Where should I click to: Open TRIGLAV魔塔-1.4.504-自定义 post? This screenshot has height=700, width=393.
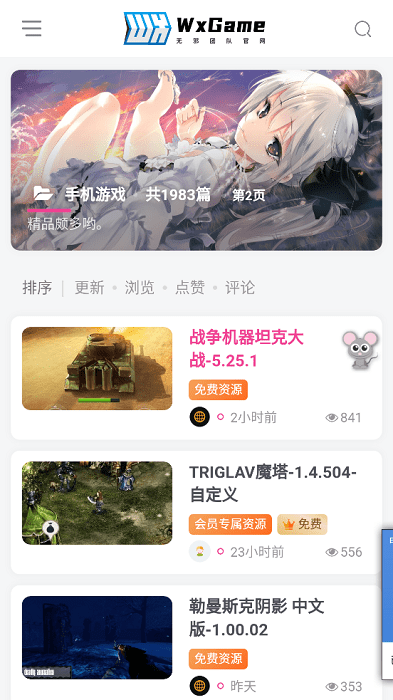273,483
